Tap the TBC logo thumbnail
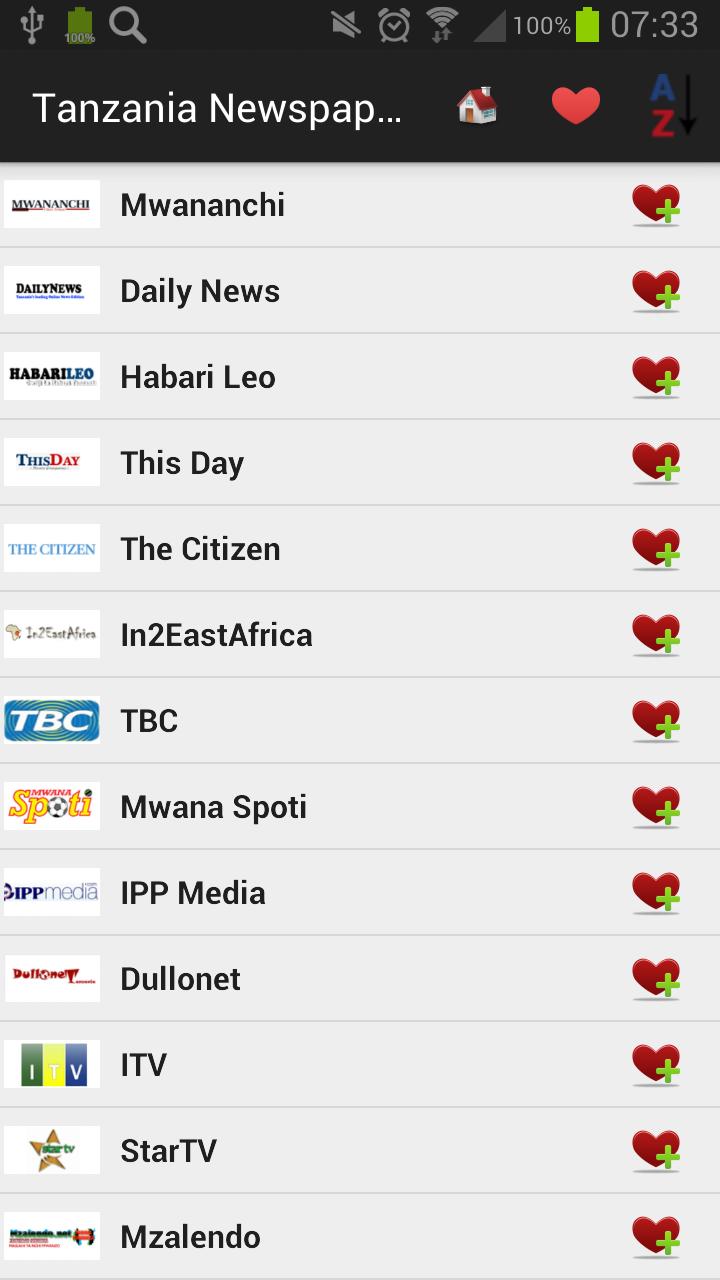The width and height of the screenshot is (720, 1280). coord(51,720)
